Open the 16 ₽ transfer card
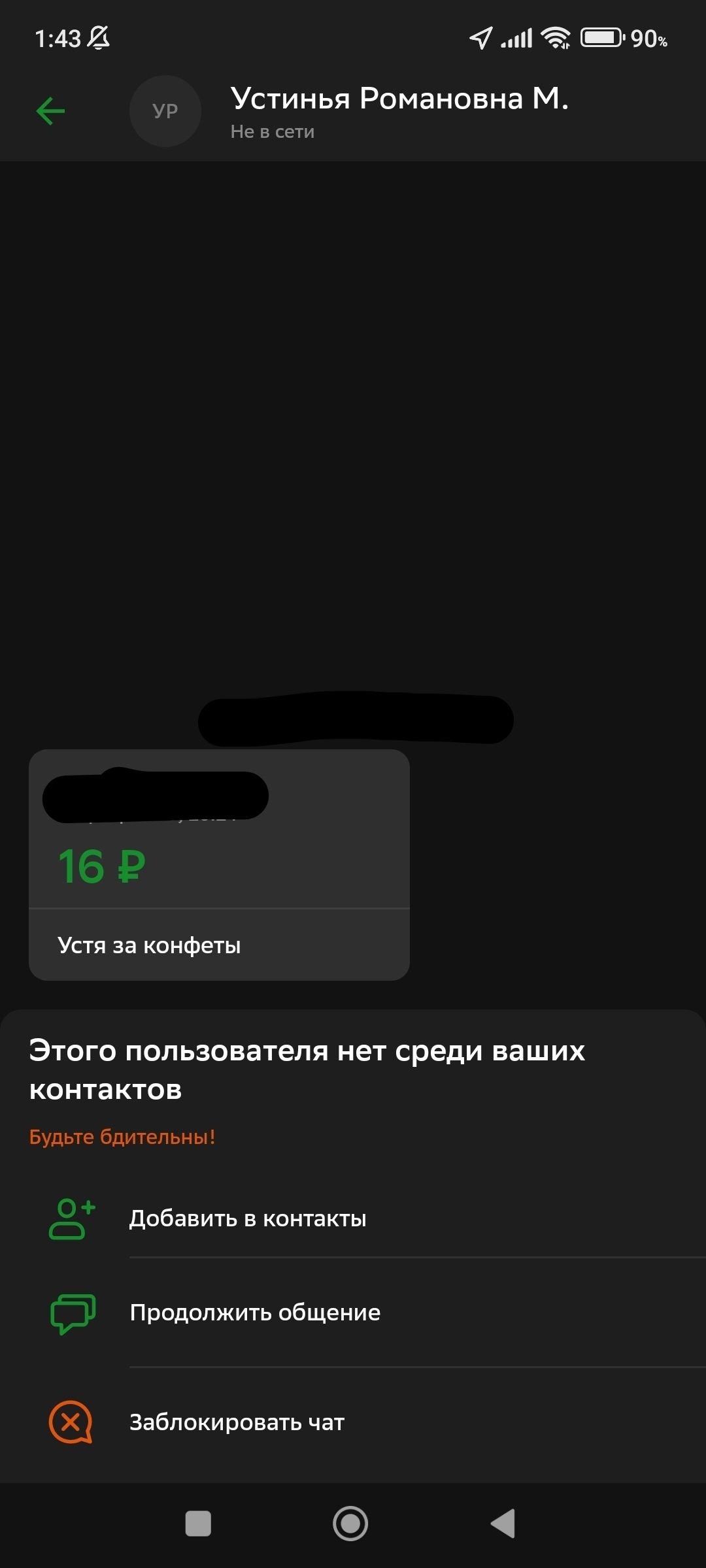Image resolution: width=706 pixels, height=1568 pixels. [x=219, y=864]
